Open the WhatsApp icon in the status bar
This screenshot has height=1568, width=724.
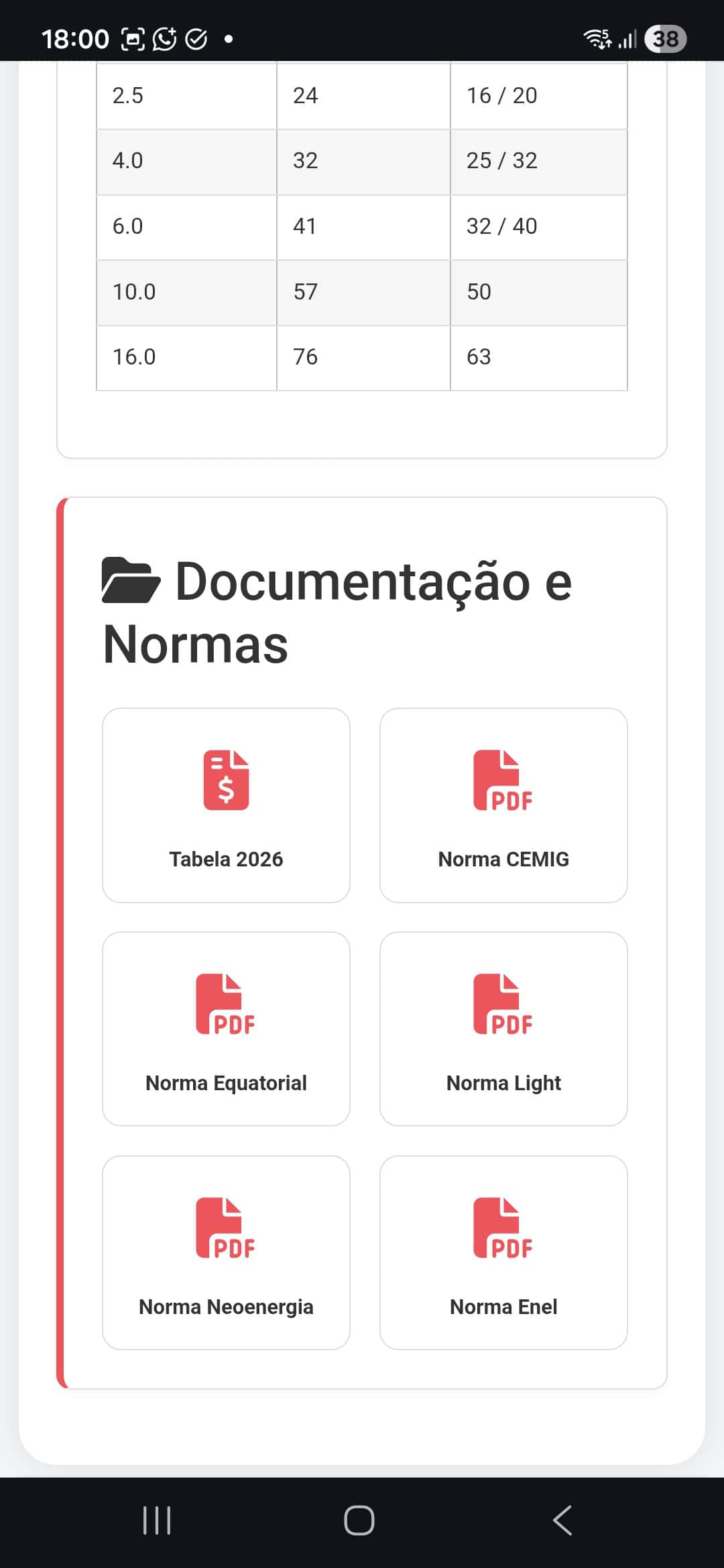pos(164,38)
